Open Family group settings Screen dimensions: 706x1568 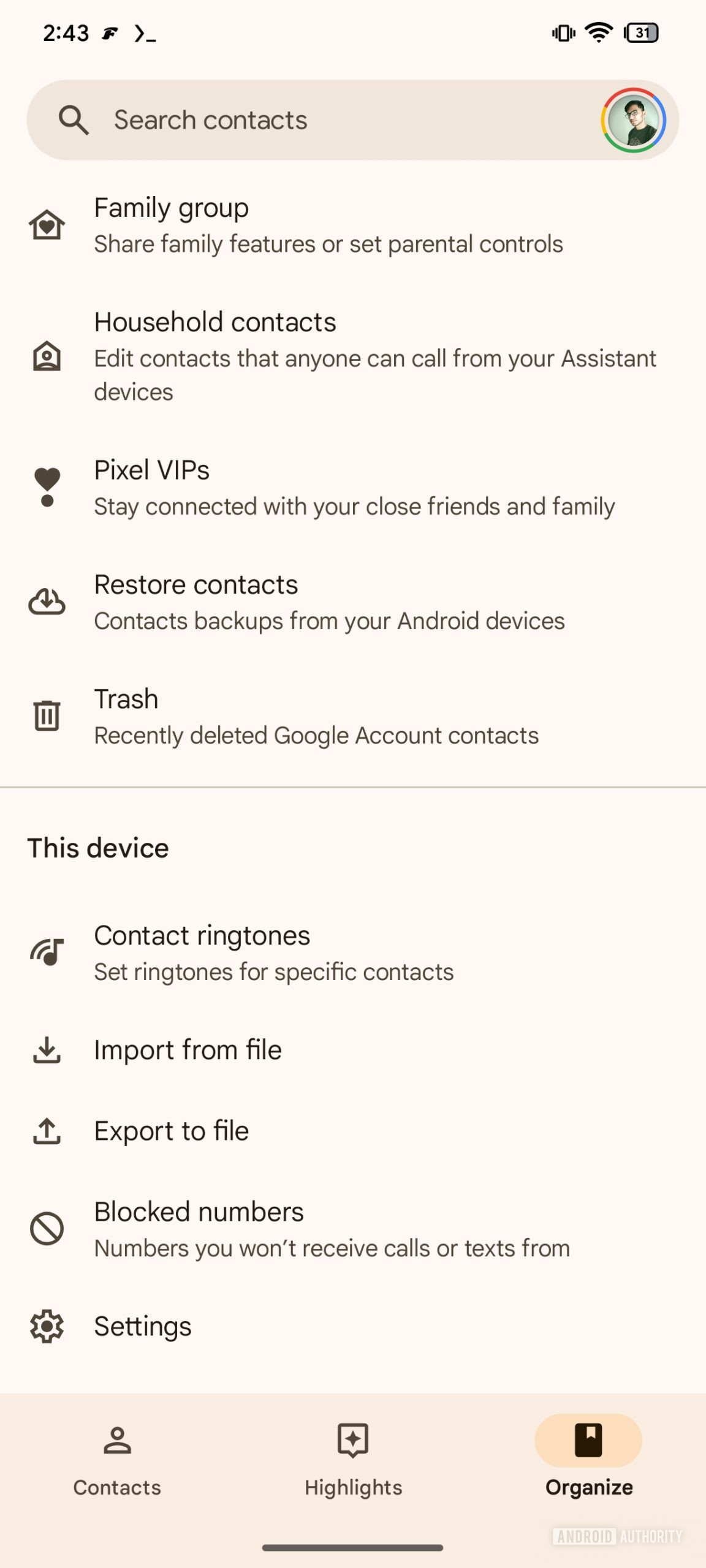click(x=328, y=225)
